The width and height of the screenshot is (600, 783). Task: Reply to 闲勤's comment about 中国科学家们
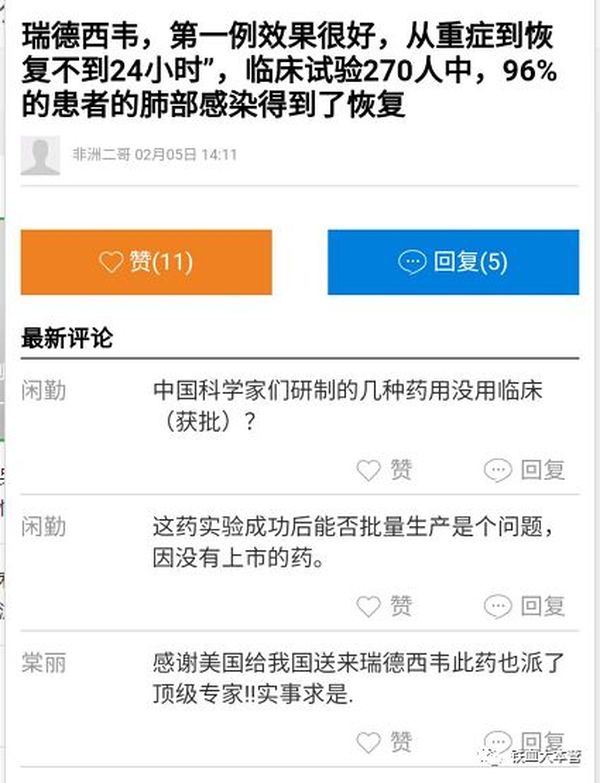pyautogui.click(x=525, y=469)
